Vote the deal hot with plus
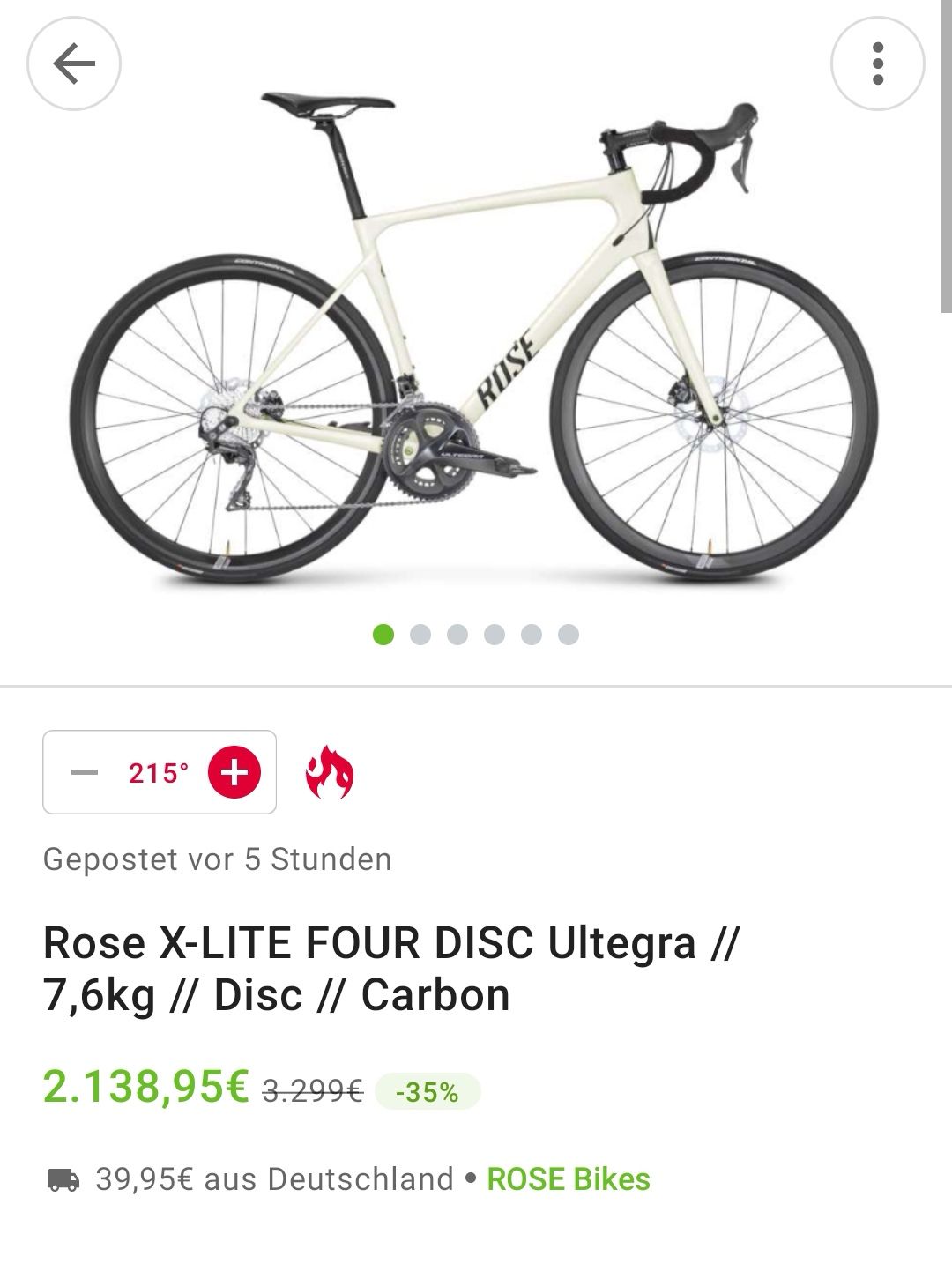The width and height of the screenshot is (952, 1264). click(234, 773)
